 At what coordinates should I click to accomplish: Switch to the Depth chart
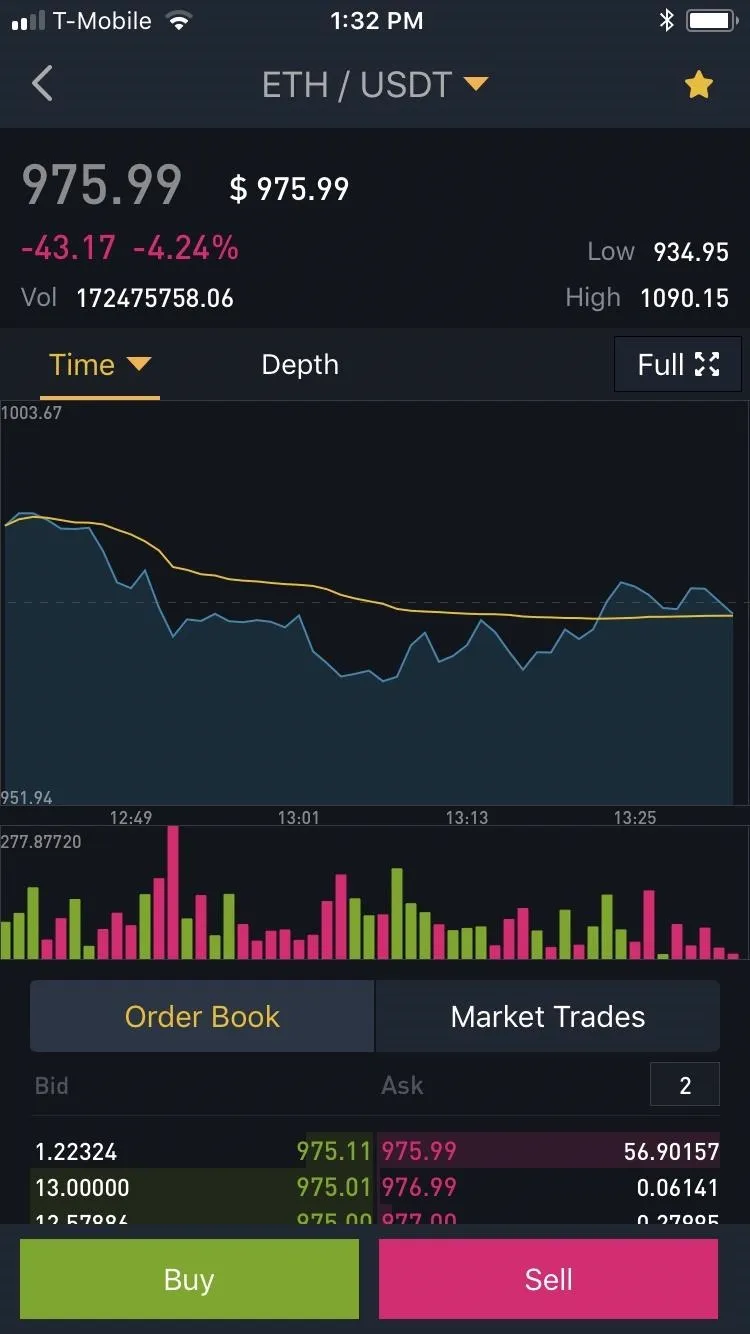(300, 365)
